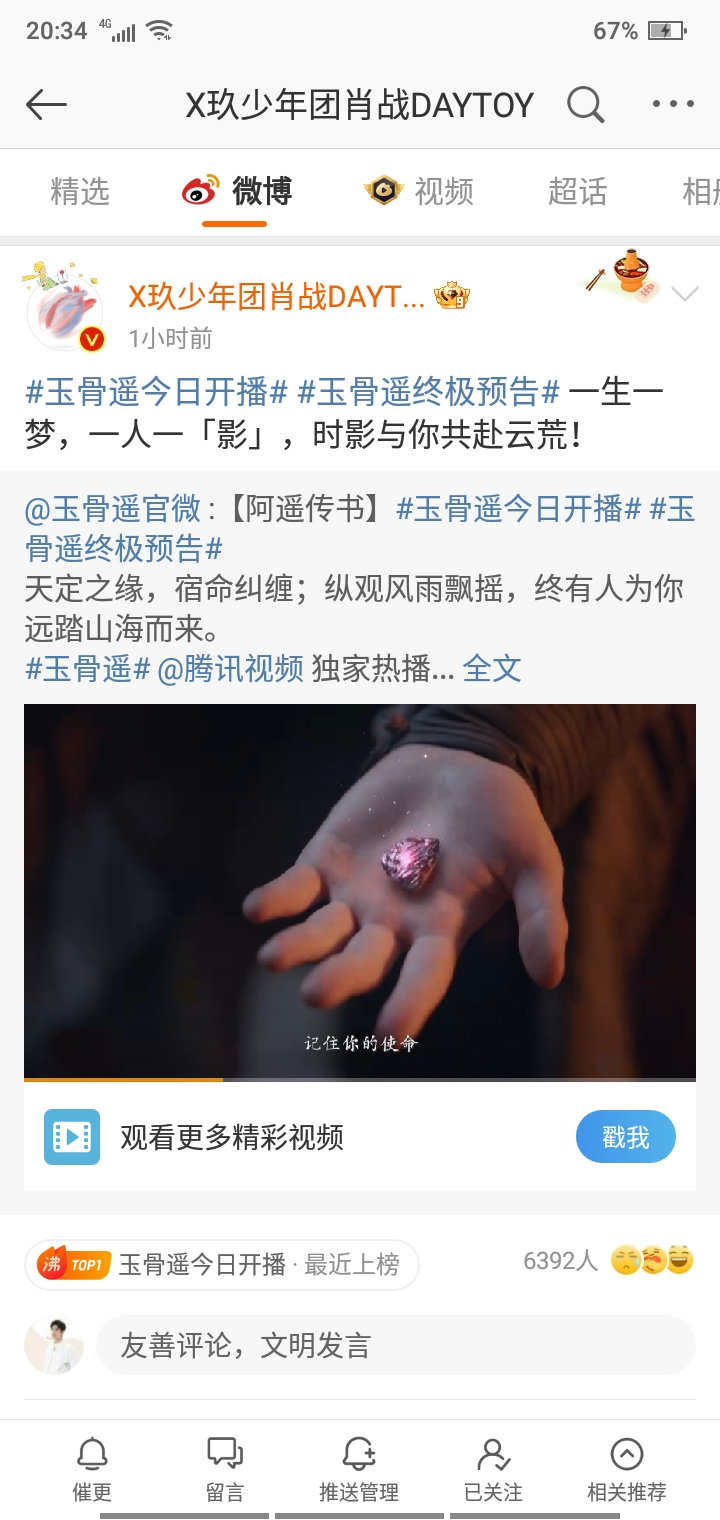Image resolution: width=720 pixels, height=1520 pixels.
Task: Switch to the 超话 tab
Action: 577,191
